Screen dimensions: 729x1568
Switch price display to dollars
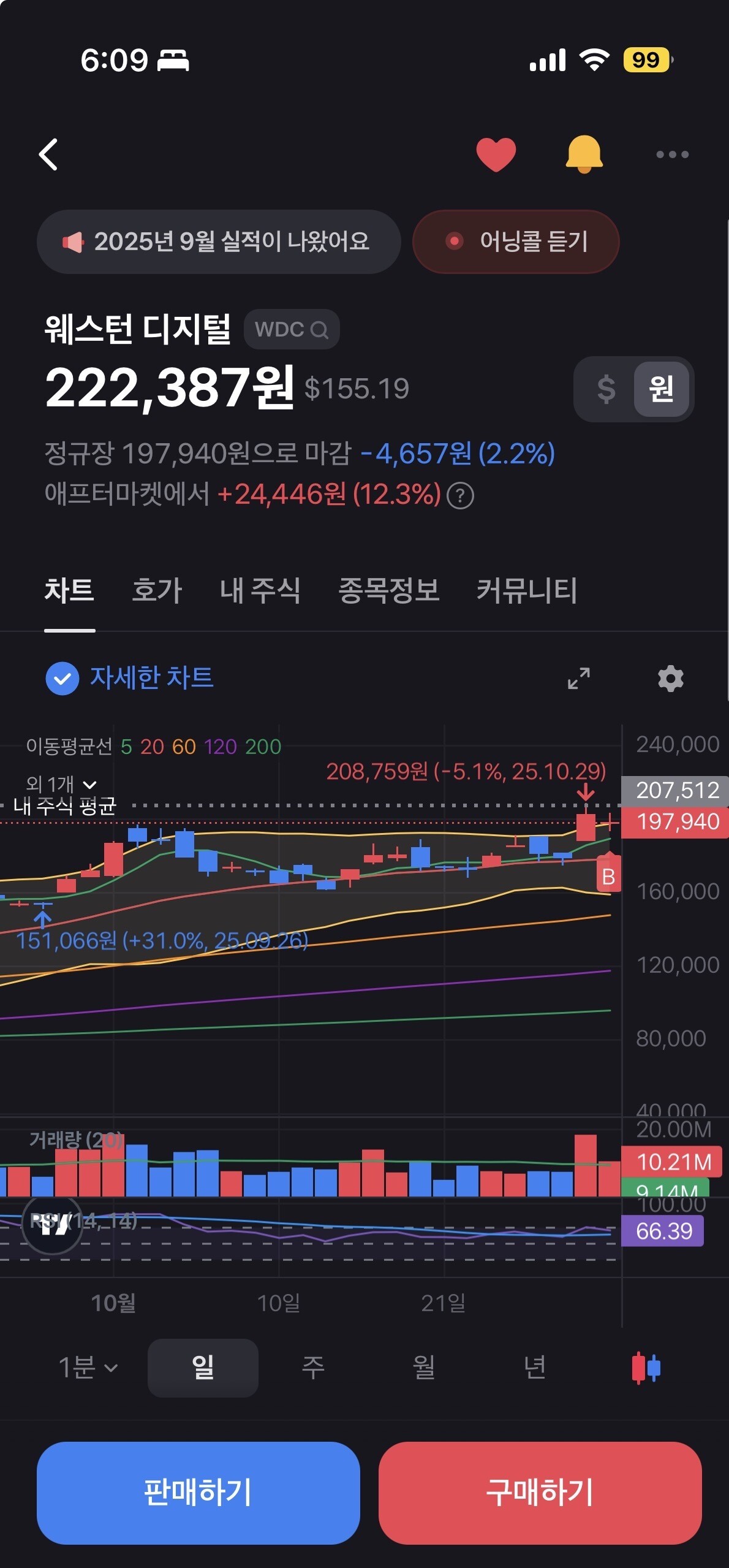(606, 389)
